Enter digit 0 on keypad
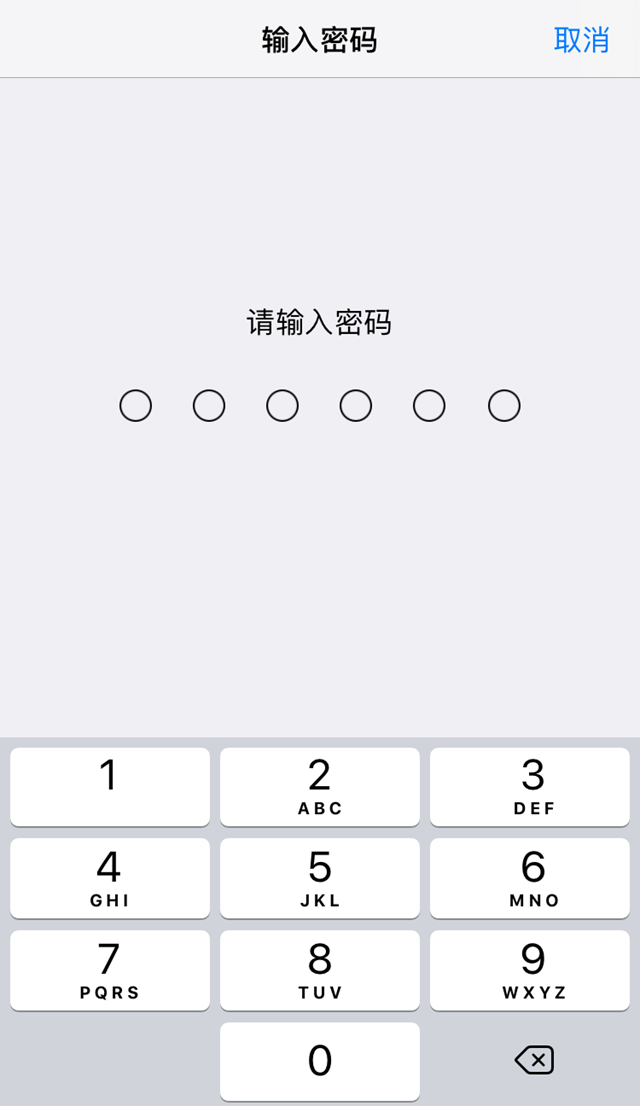 [320, 1060]
